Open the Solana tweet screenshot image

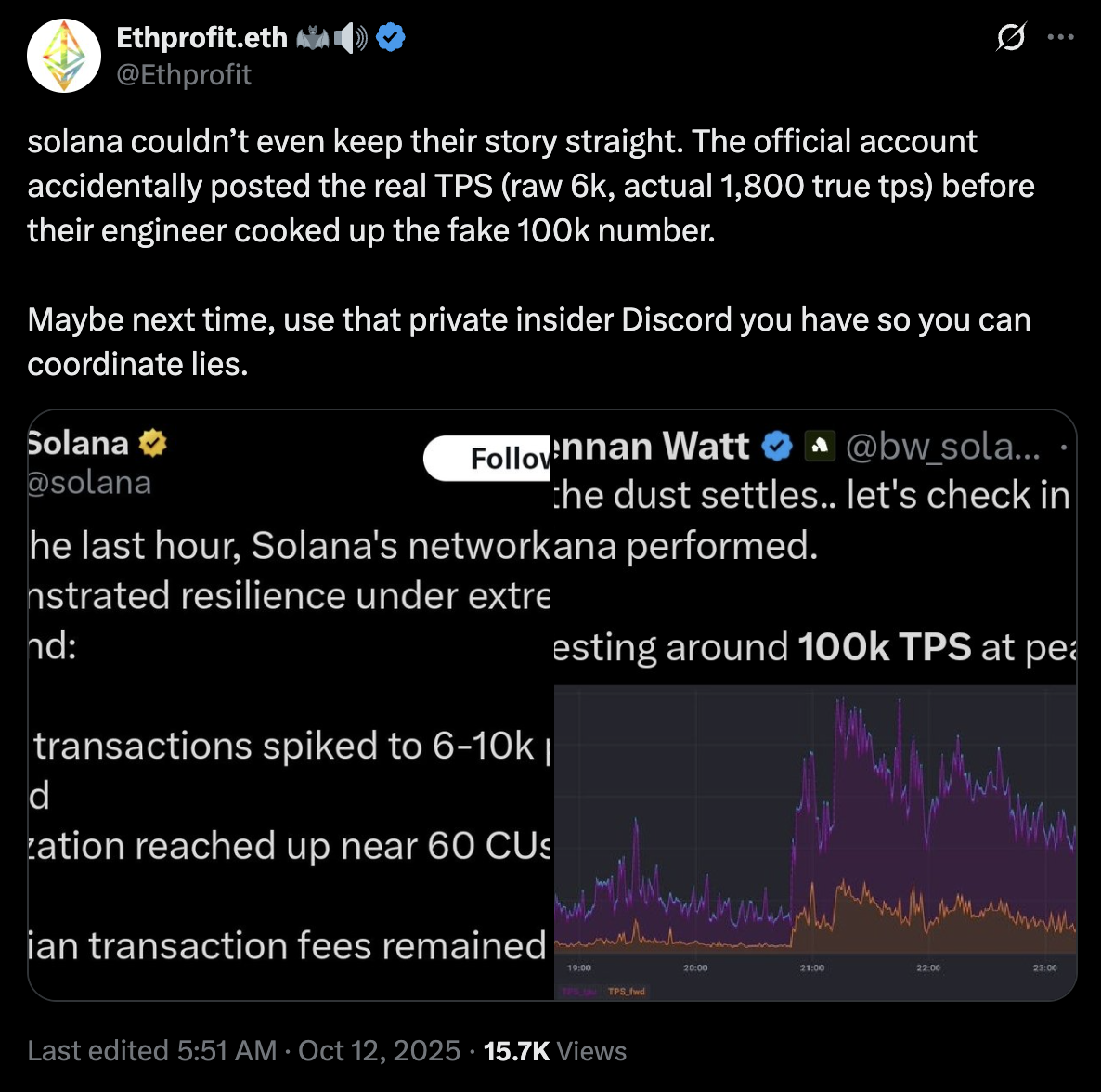pyautogui.click(x=290, y=706)
